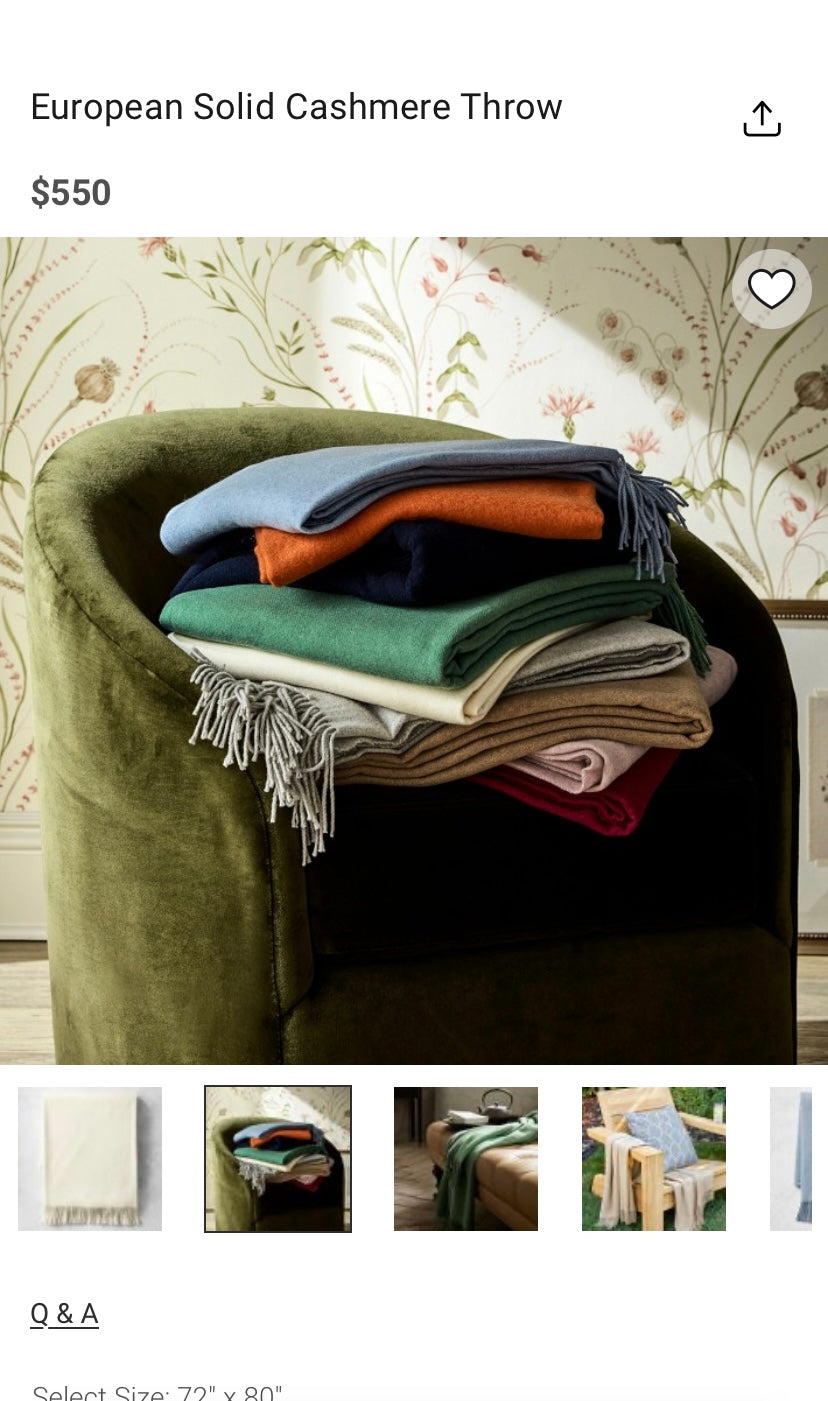828x1401 pixels.
Task: Select the stacked throws on armchair thumbnail
Action: coord(278,1158)
